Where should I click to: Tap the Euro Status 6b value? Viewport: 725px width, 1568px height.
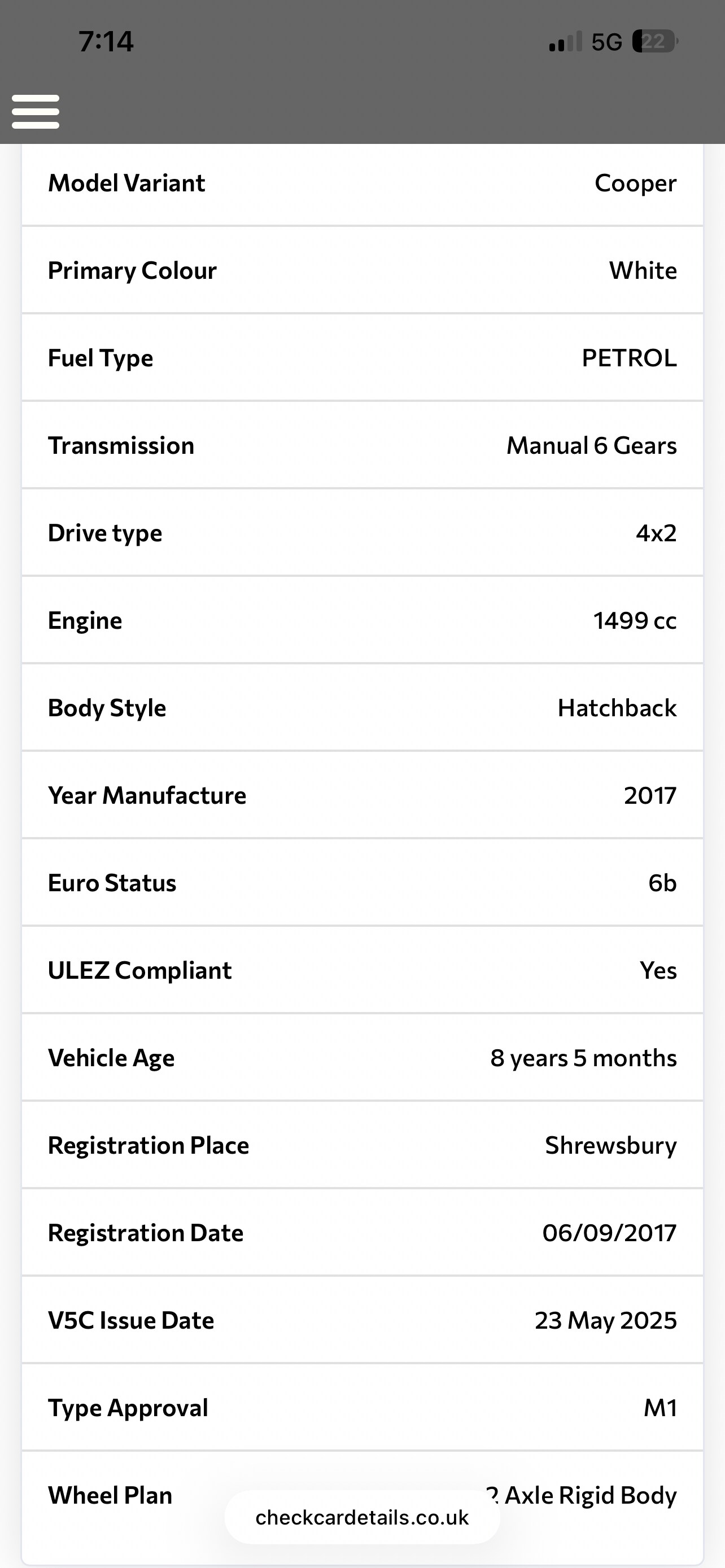point(662,883)
